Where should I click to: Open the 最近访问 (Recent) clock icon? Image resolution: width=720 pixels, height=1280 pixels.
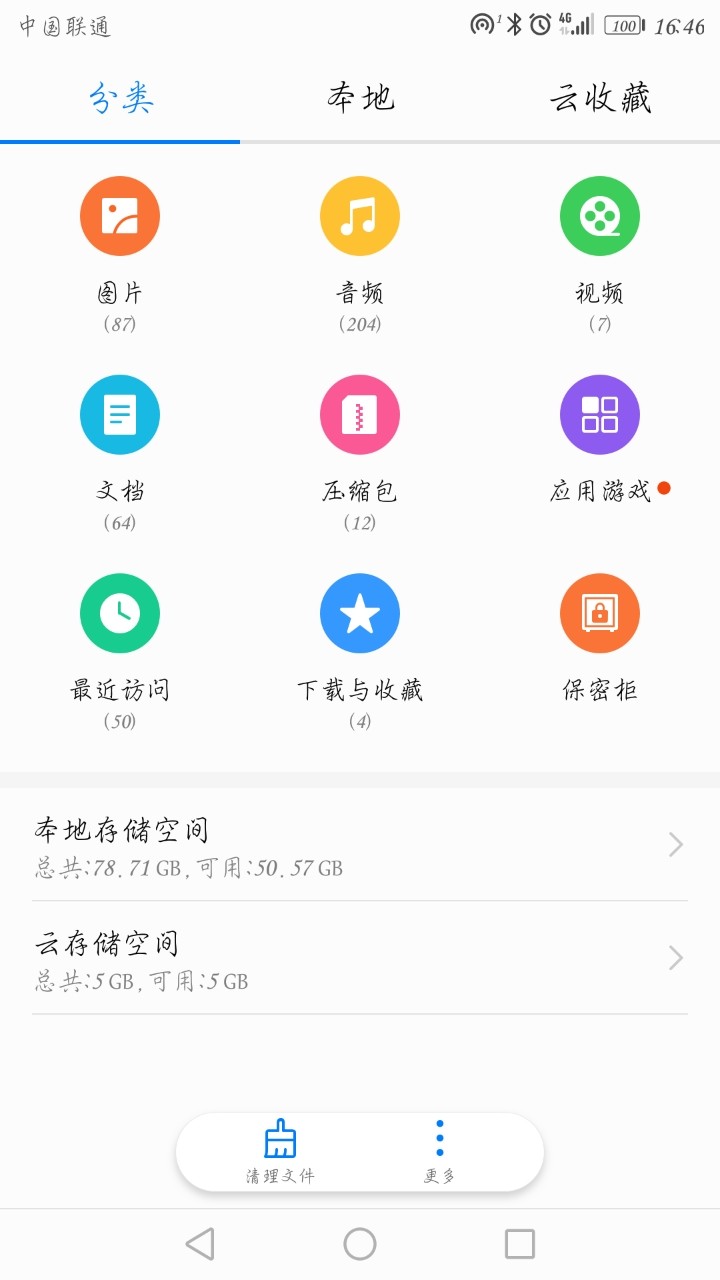[x=119, y=612]
